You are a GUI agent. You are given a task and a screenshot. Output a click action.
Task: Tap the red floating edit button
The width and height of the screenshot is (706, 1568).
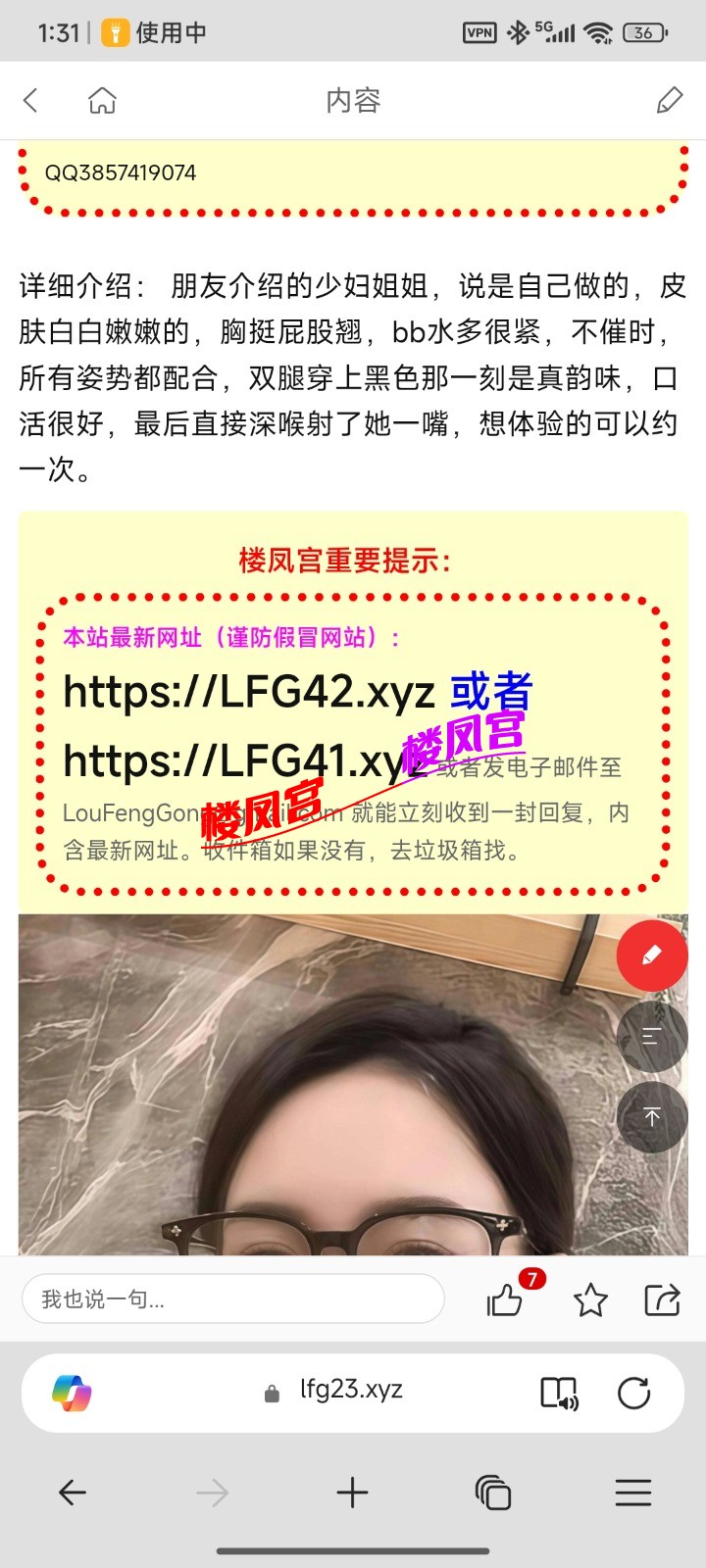[x=652, y=955]
